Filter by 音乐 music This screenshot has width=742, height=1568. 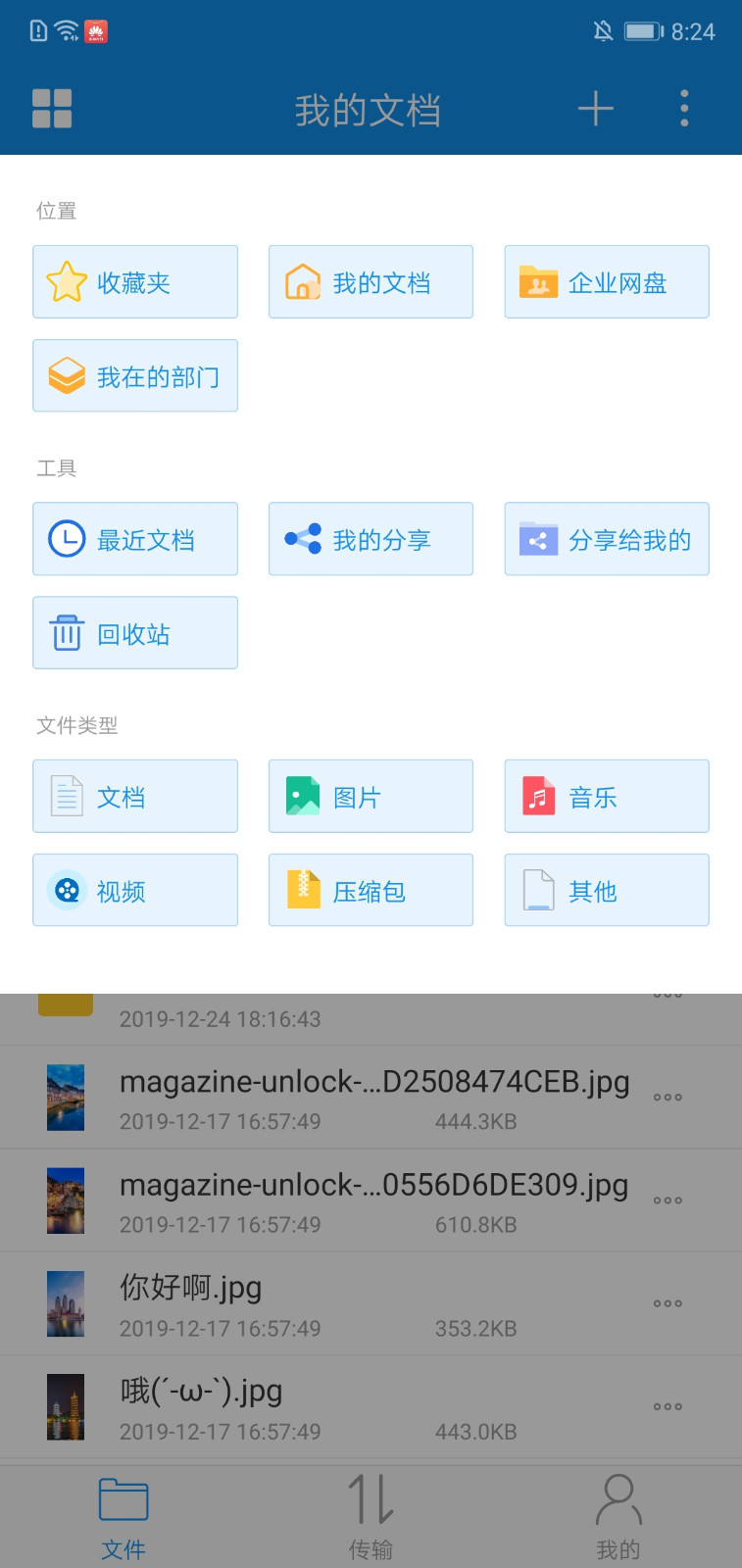pyautogui.click(x=607, y=797)
